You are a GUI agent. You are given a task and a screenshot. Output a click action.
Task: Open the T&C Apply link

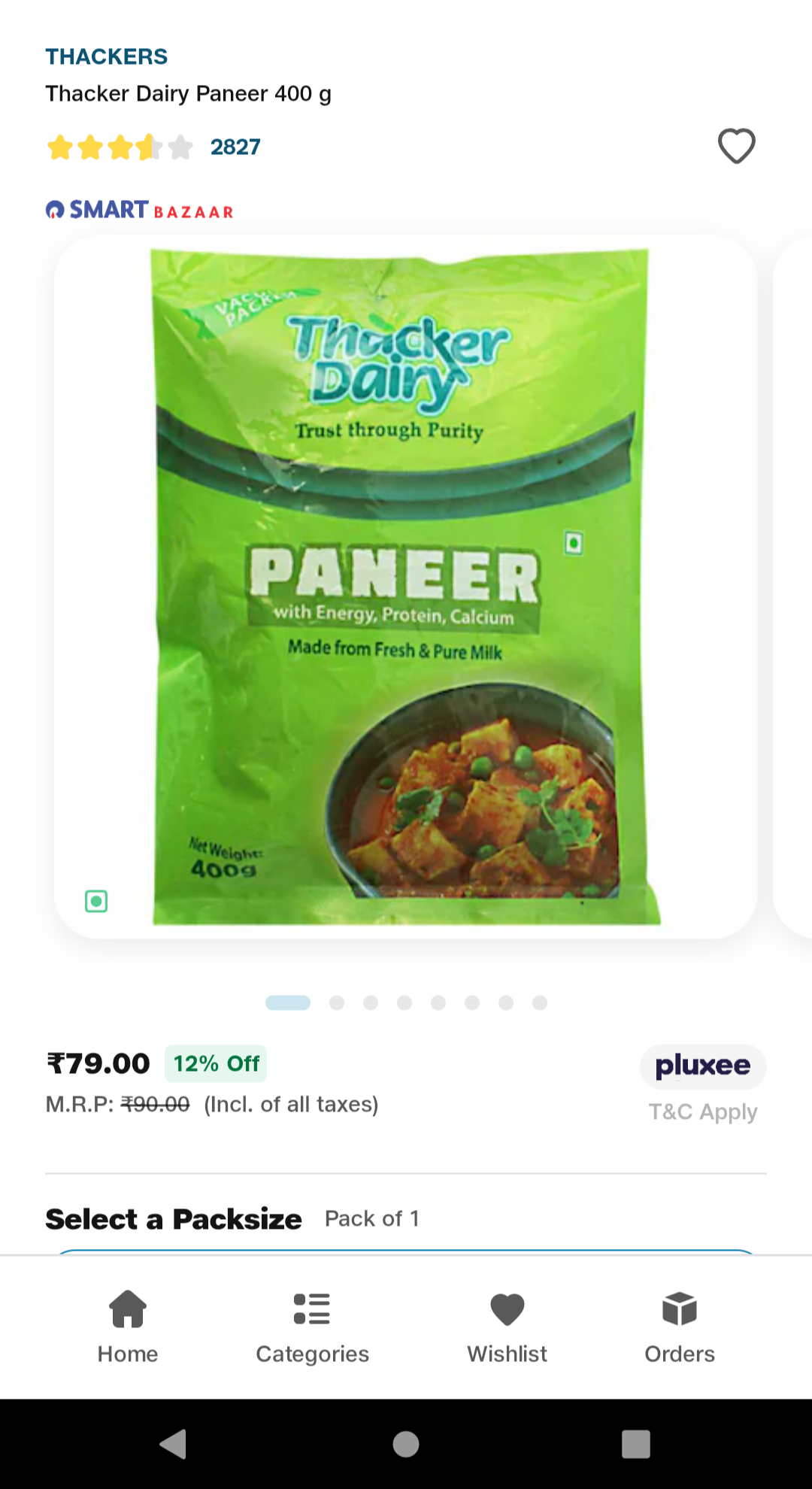703,1111
